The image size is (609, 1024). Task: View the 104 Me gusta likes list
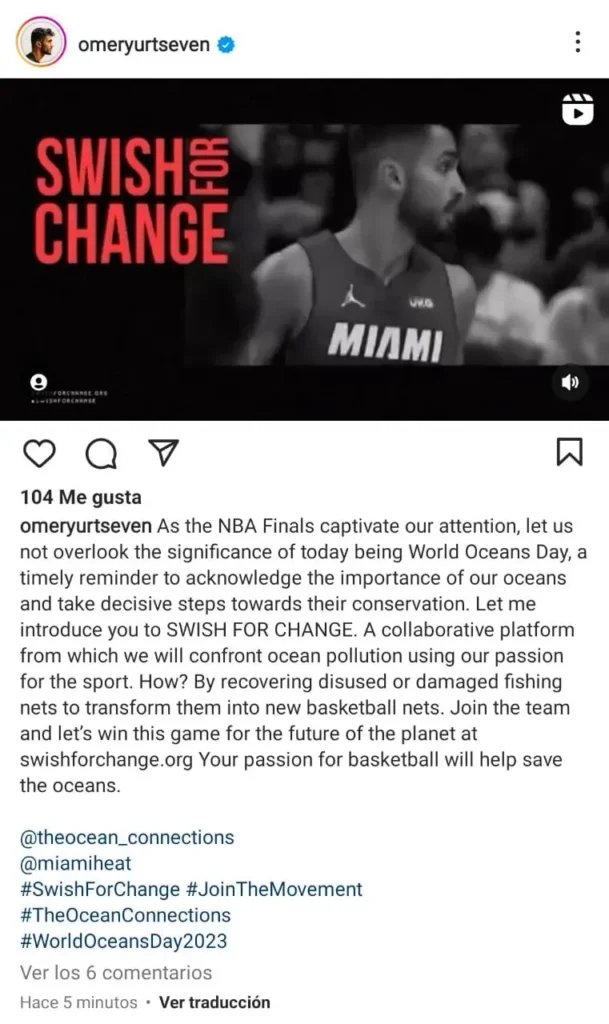coord(81,498)
